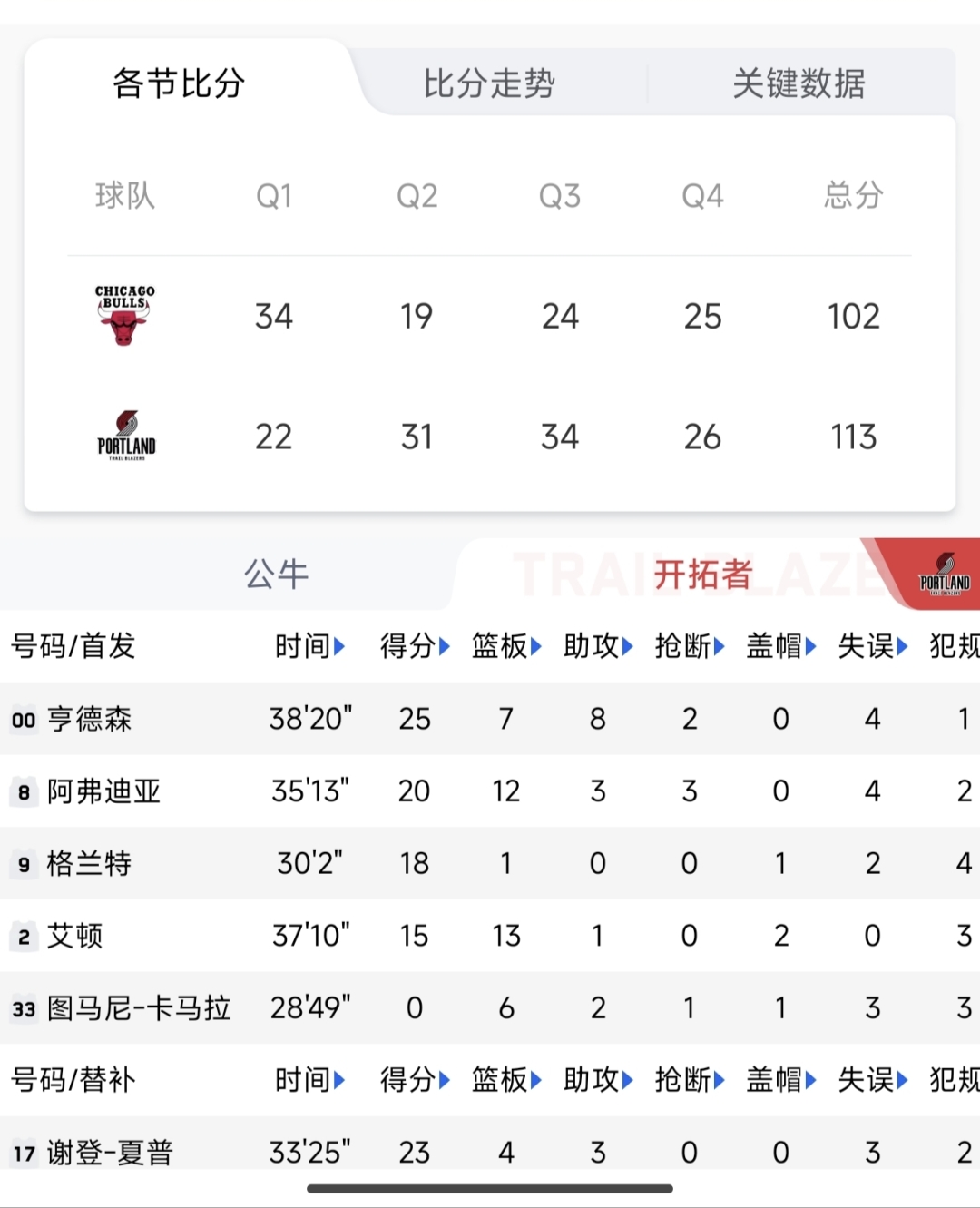Sort starters by 时间
The width and height of the screenshot is (980, 1208).
click(310, 646)
